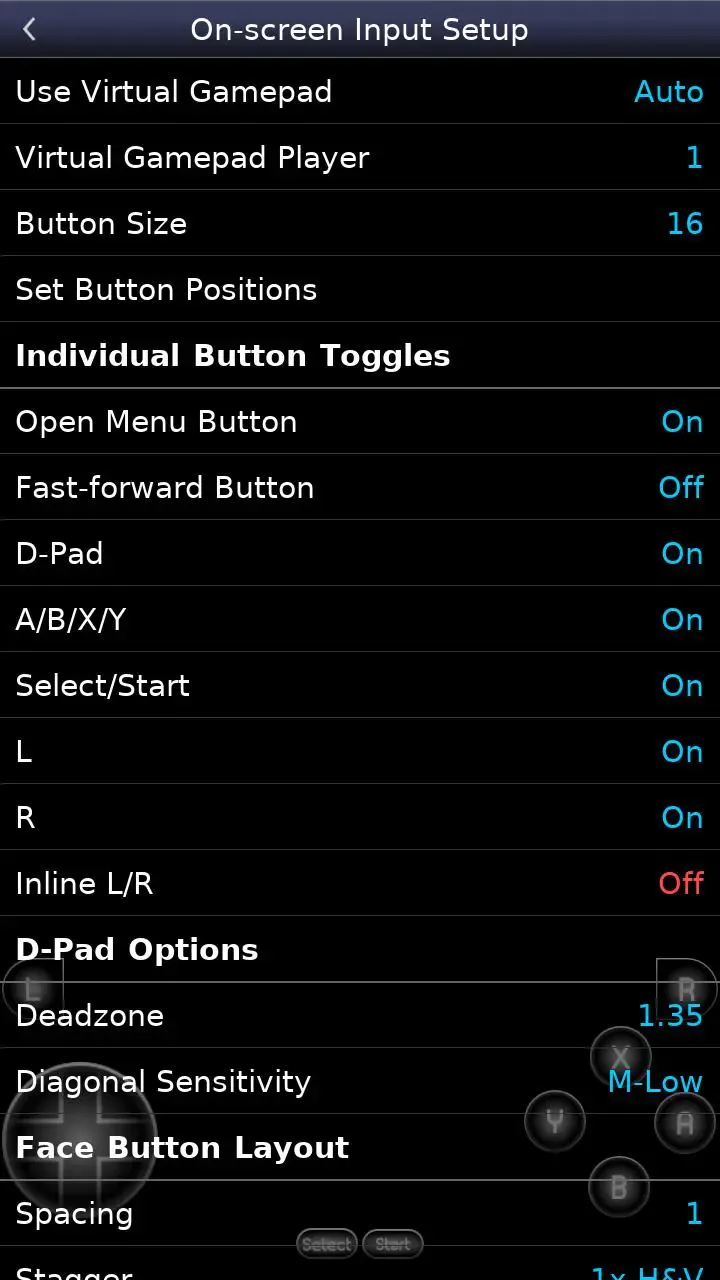Image resolution: width=720 pixels, height=1280 pixels.
Task: Tap the on-screen R shoulder button
Action: tap(687, 990)
